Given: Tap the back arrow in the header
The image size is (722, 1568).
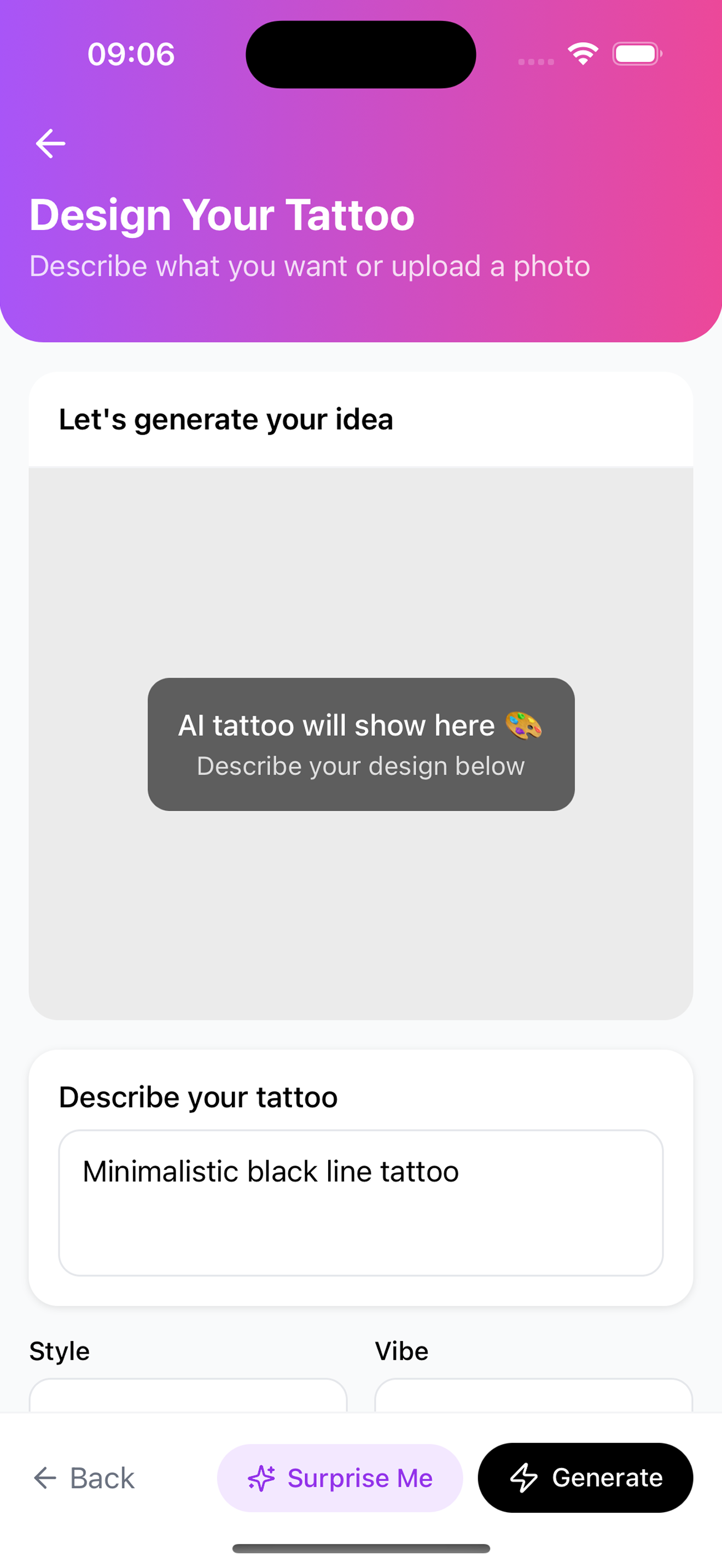Looking at the screenshot, I should point(50,144).
